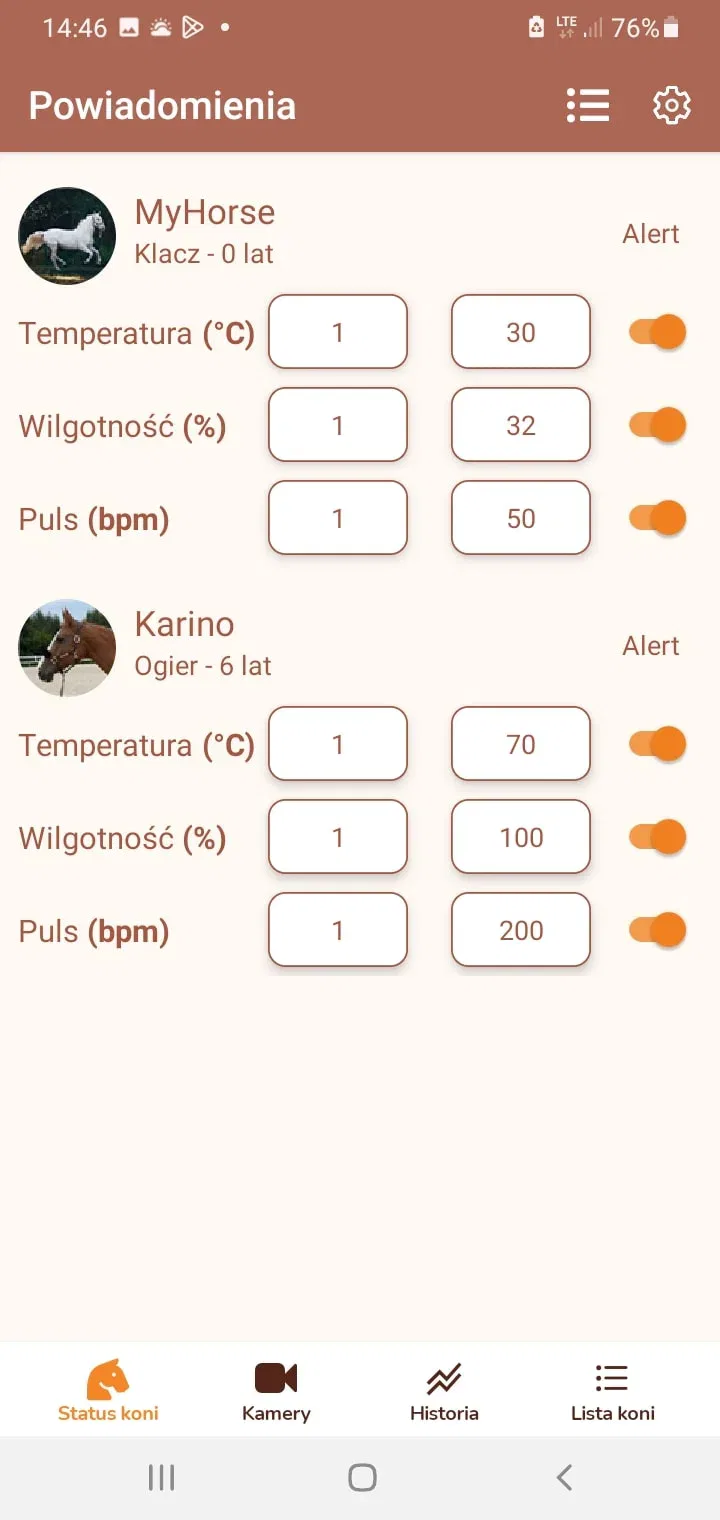Edit Karino Puls maximum field showing 200
This screenshot has height=1520, width=720.
(520, 930)
